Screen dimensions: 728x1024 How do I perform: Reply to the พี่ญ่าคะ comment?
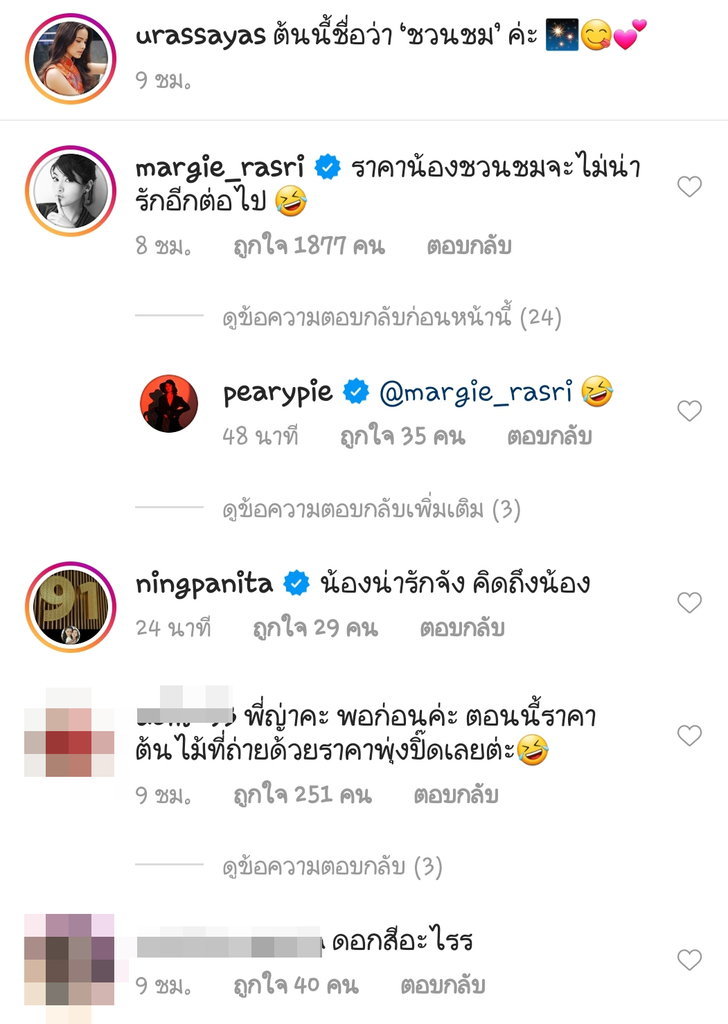coord(456,796)
